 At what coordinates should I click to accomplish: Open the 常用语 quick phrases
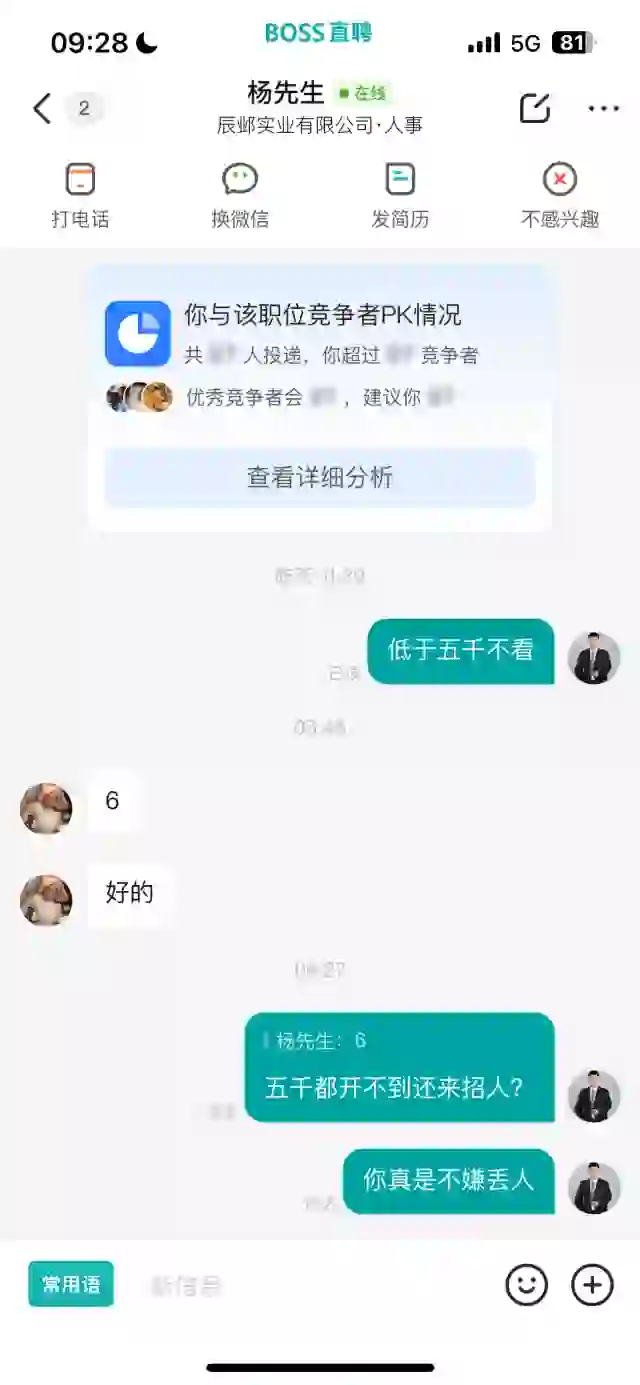[x=71, y=1284]
